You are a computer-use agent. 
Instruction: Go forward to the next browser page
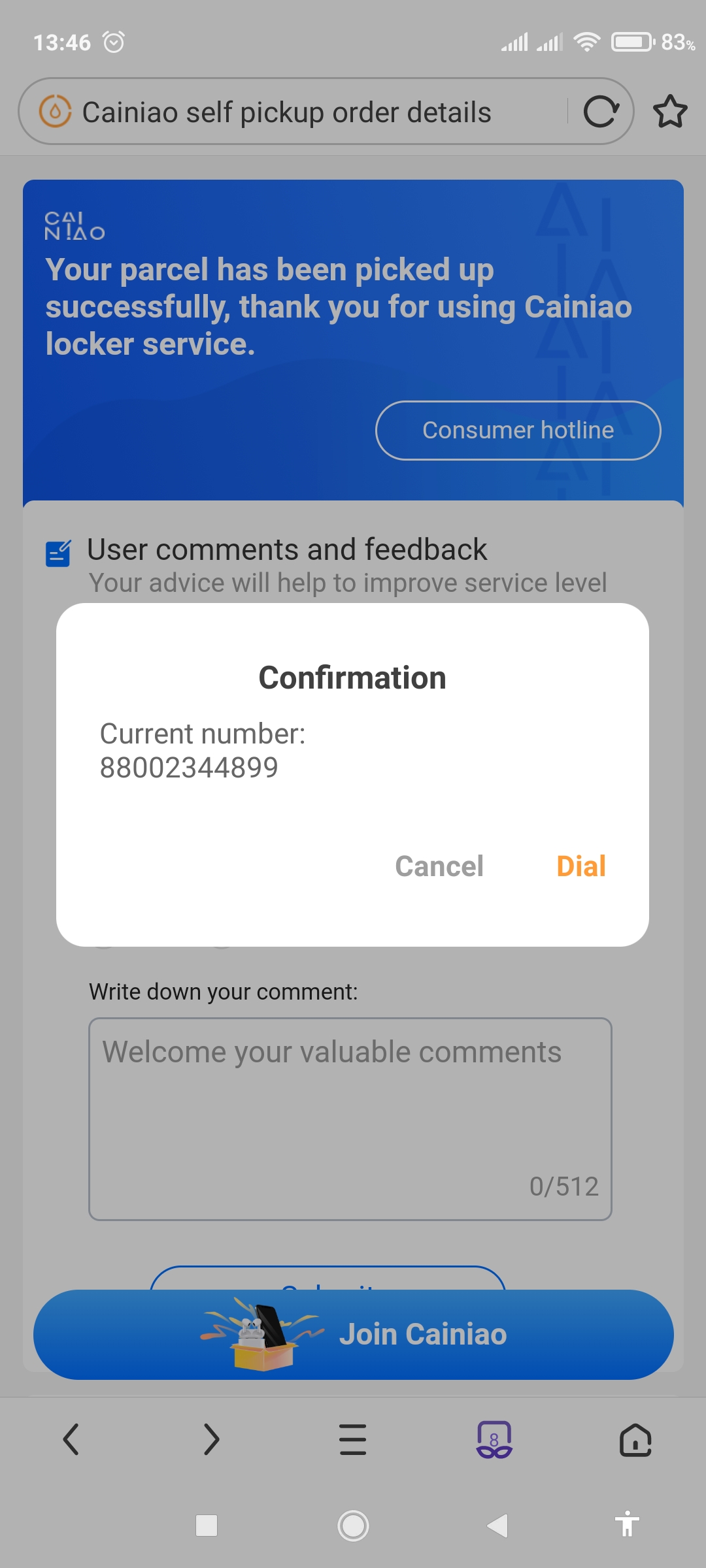pos(211,1439)
